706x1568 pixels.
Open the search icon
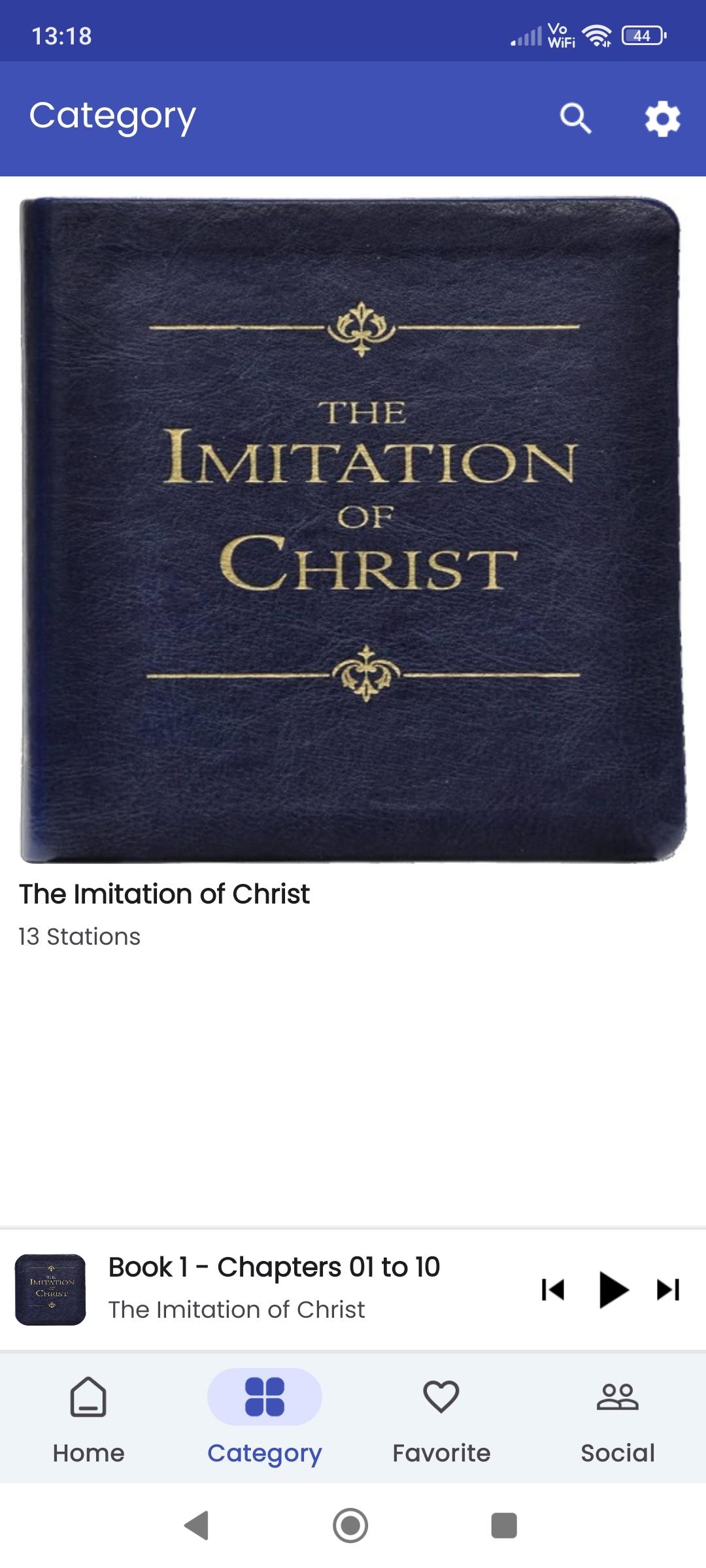tap(575, 118)
